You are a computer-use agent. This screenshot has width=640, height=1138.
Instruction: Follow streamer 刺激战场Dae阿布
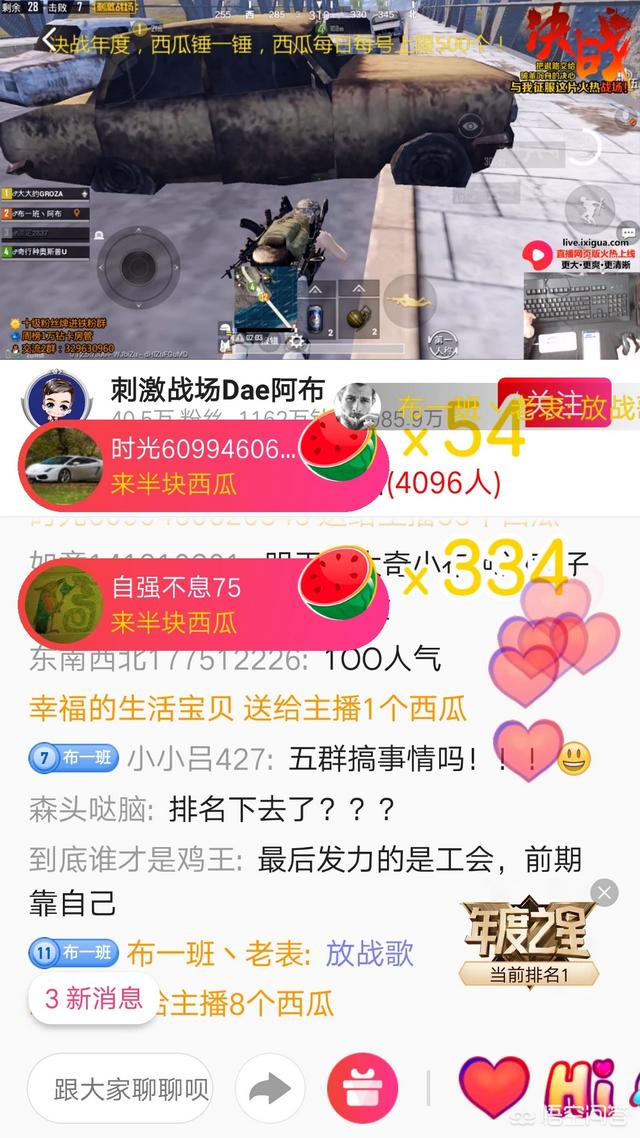coord(553,403)
